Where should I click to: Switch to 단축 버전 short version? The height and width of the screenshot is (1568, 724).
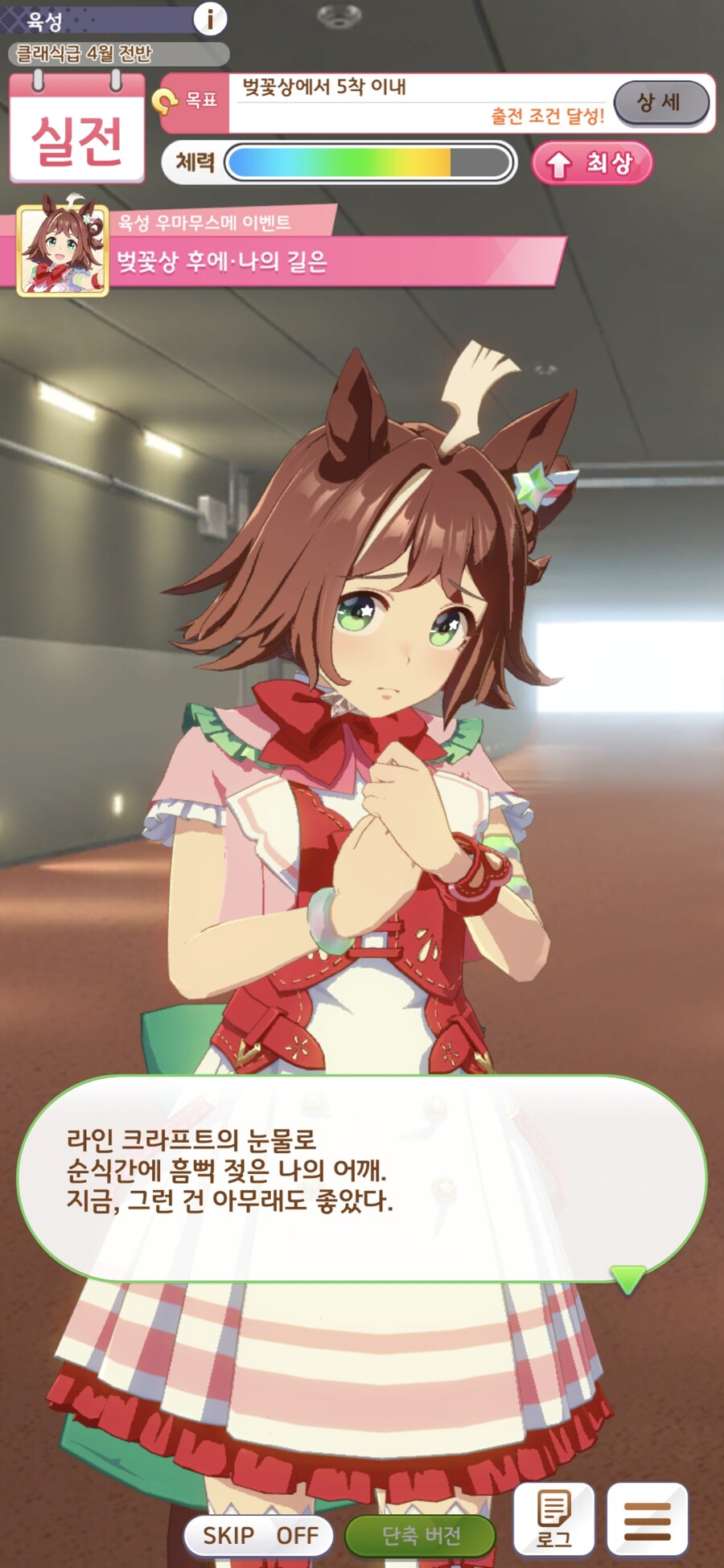point(420,1535)
